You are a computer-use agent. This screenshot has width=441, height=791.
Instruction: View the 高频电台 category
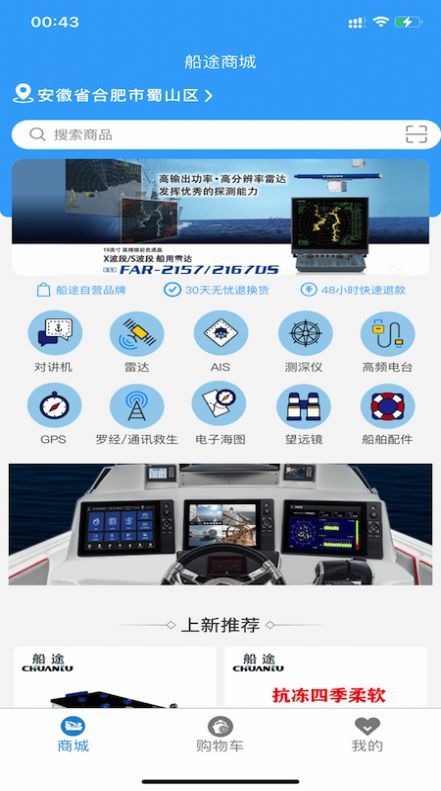point(388,342)
